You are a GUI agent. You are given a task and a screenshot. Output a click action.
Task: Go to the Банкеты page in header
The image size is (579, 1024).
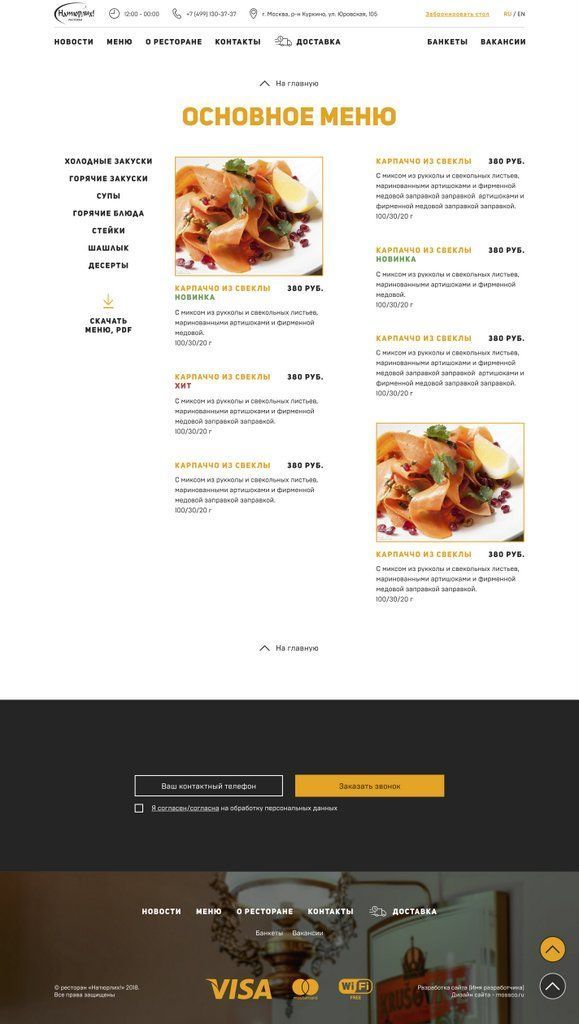coord(447,42)
